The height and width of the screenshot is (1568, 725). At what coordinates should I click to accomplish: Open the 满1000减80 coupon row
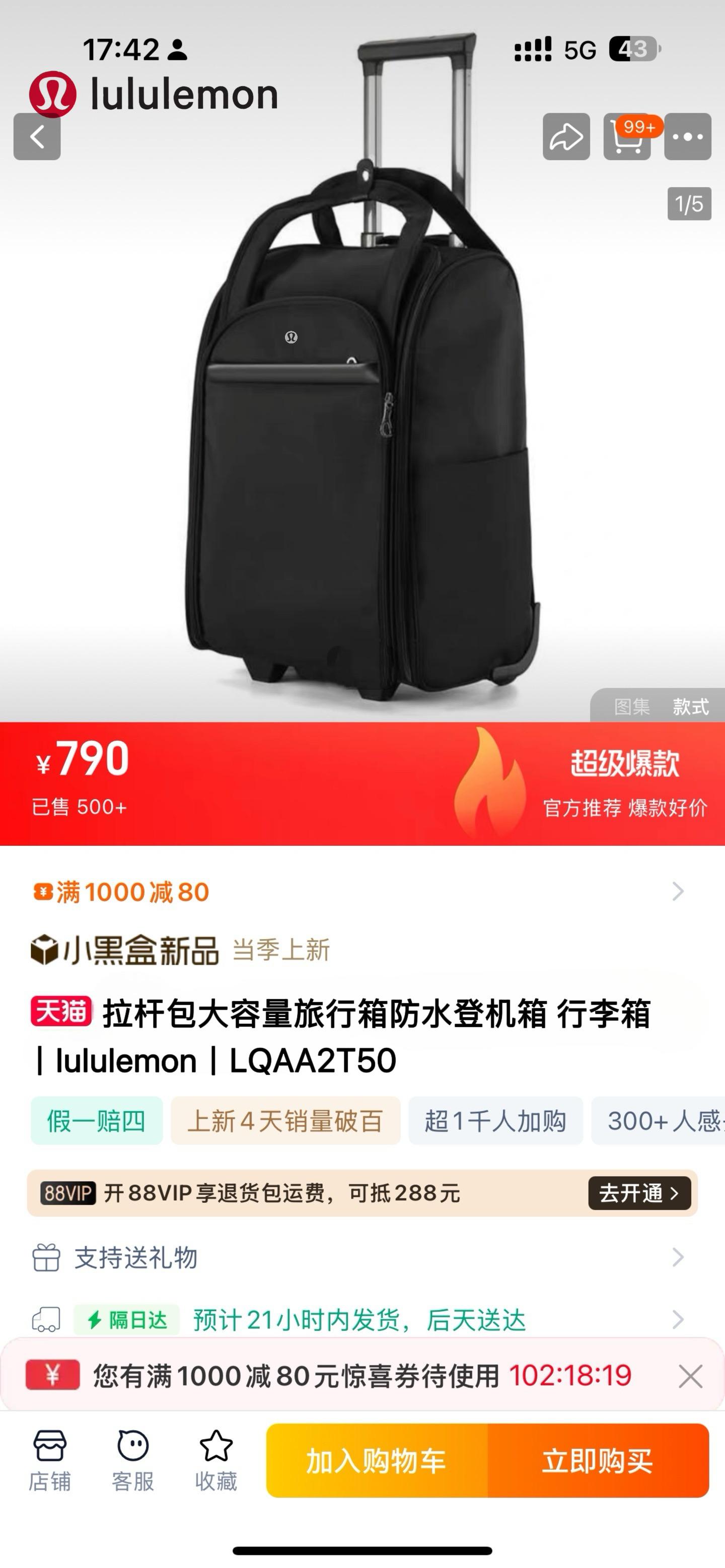[359, 892]
